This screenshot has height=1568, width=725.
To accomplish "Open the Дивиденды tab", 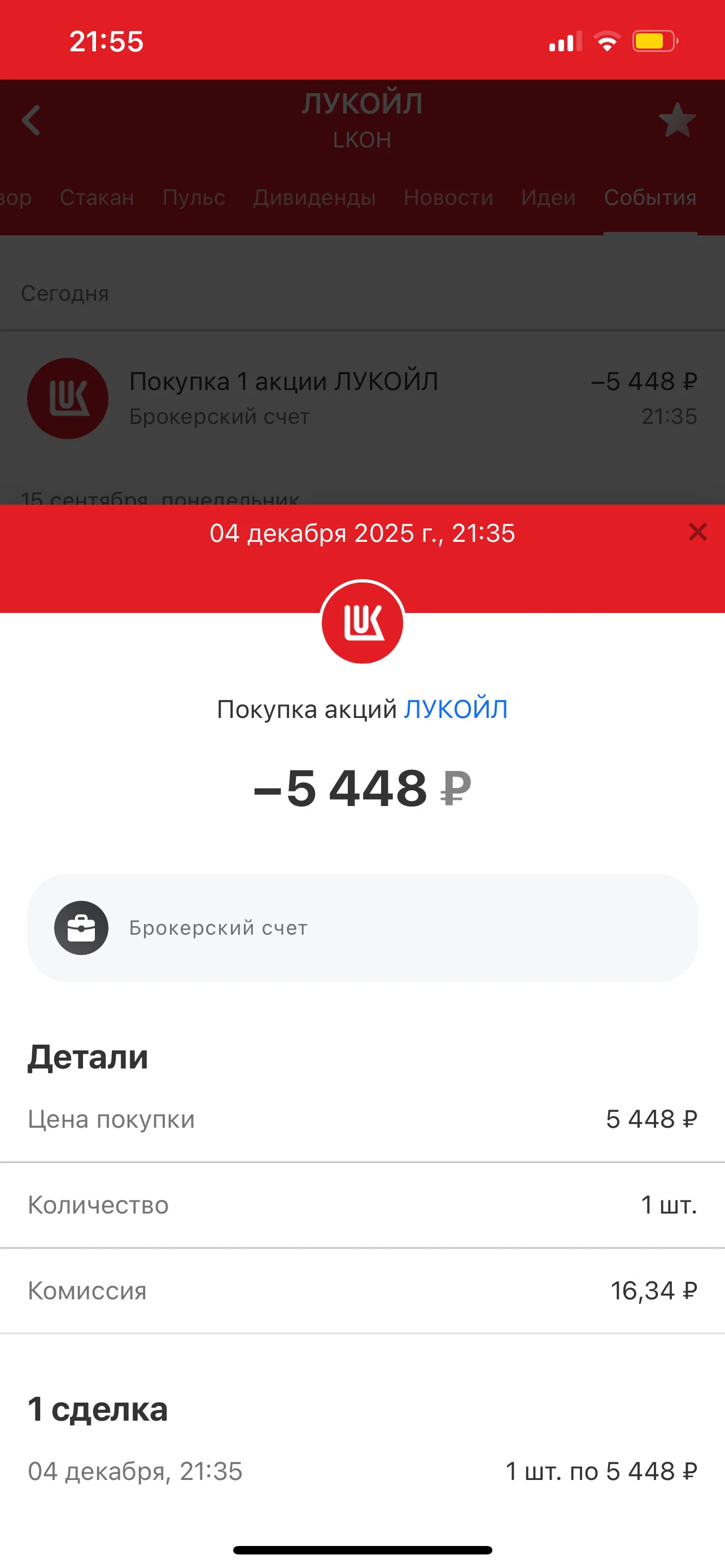I will point(314,197).
